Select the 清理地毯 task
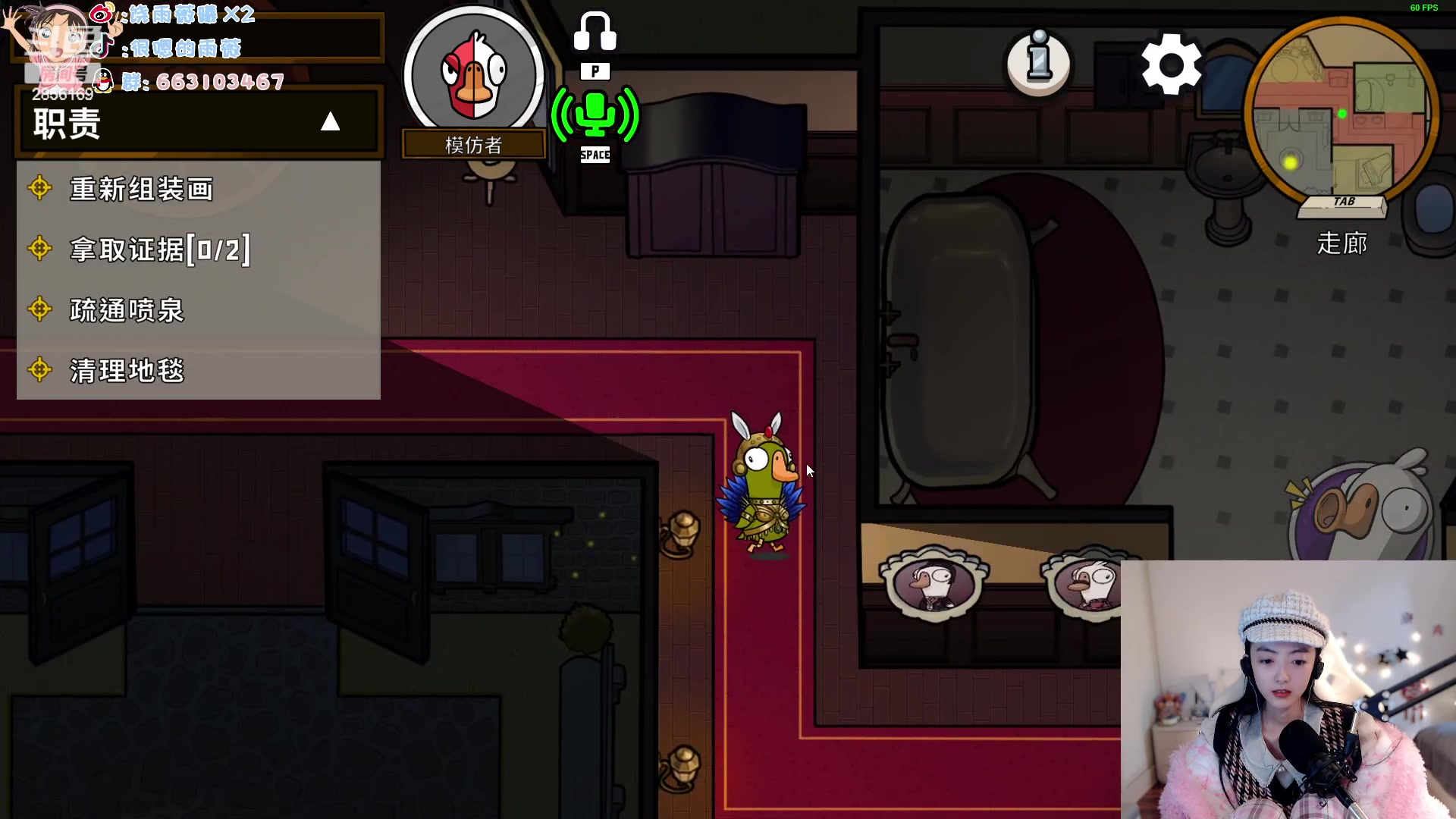 point(127,371)
